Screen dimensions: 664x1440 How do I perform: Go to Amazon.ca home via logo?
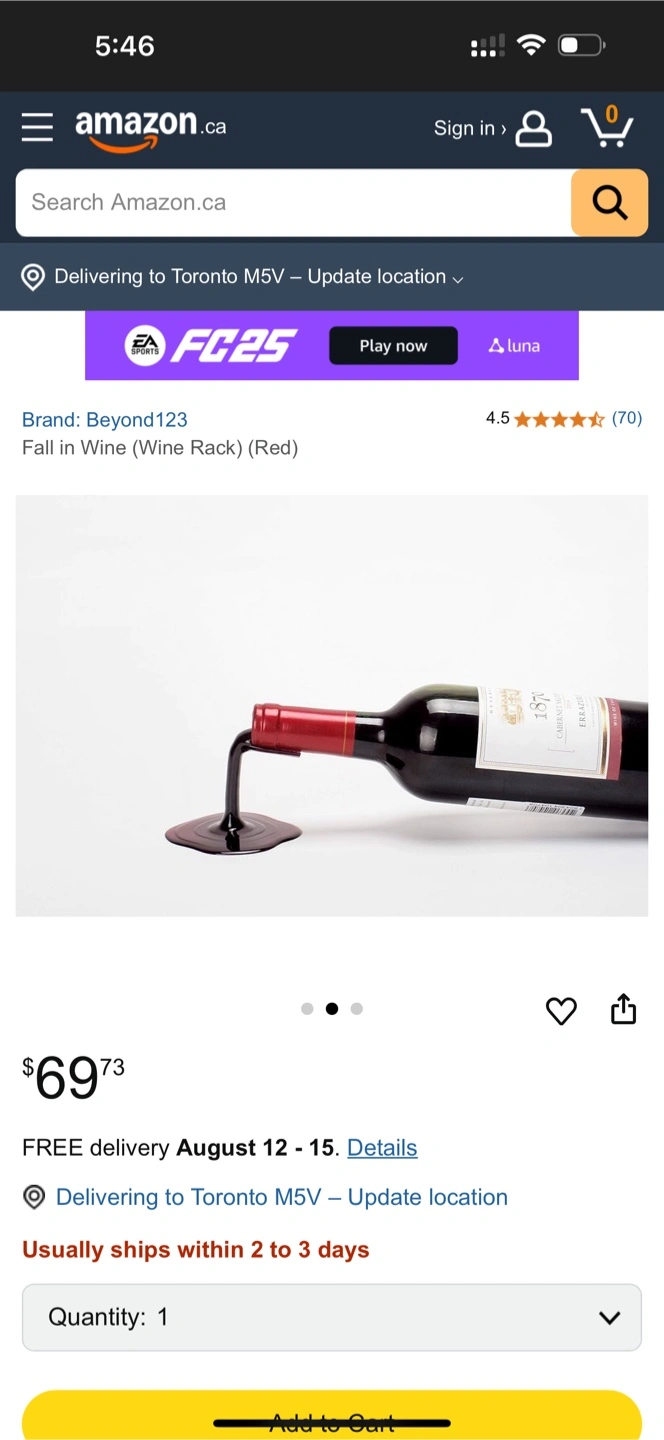(151, 130)
